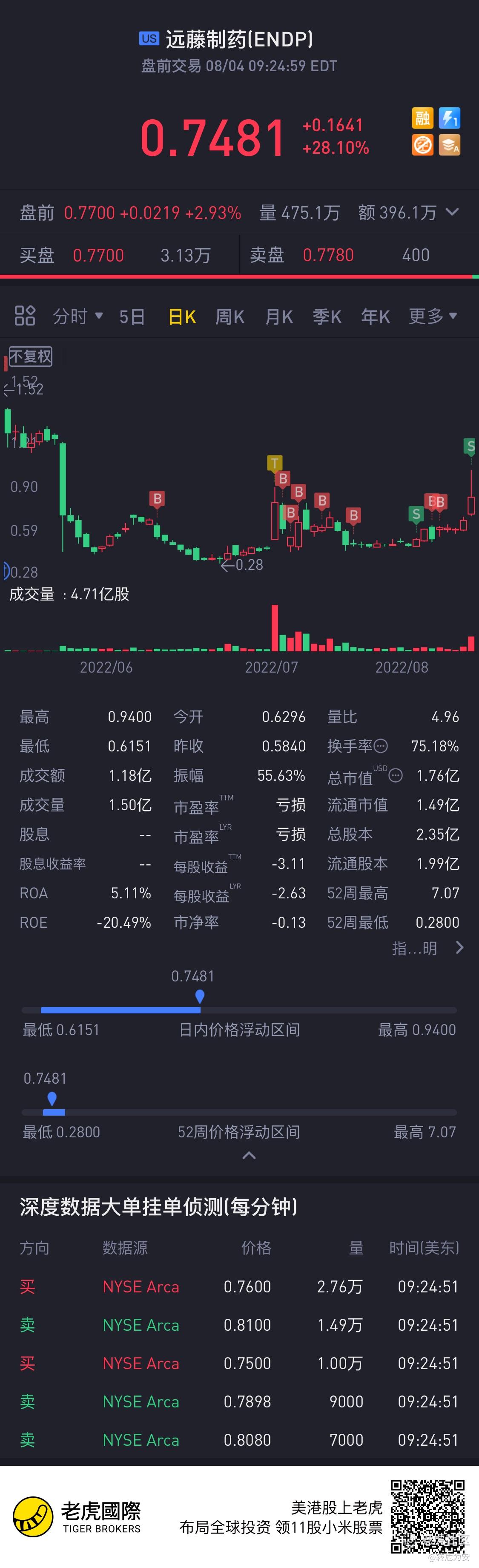The width and height of the screenshot is (479, 1568).
Task: Tap the 融 margin icon
Action: click(x=422, y=118)
